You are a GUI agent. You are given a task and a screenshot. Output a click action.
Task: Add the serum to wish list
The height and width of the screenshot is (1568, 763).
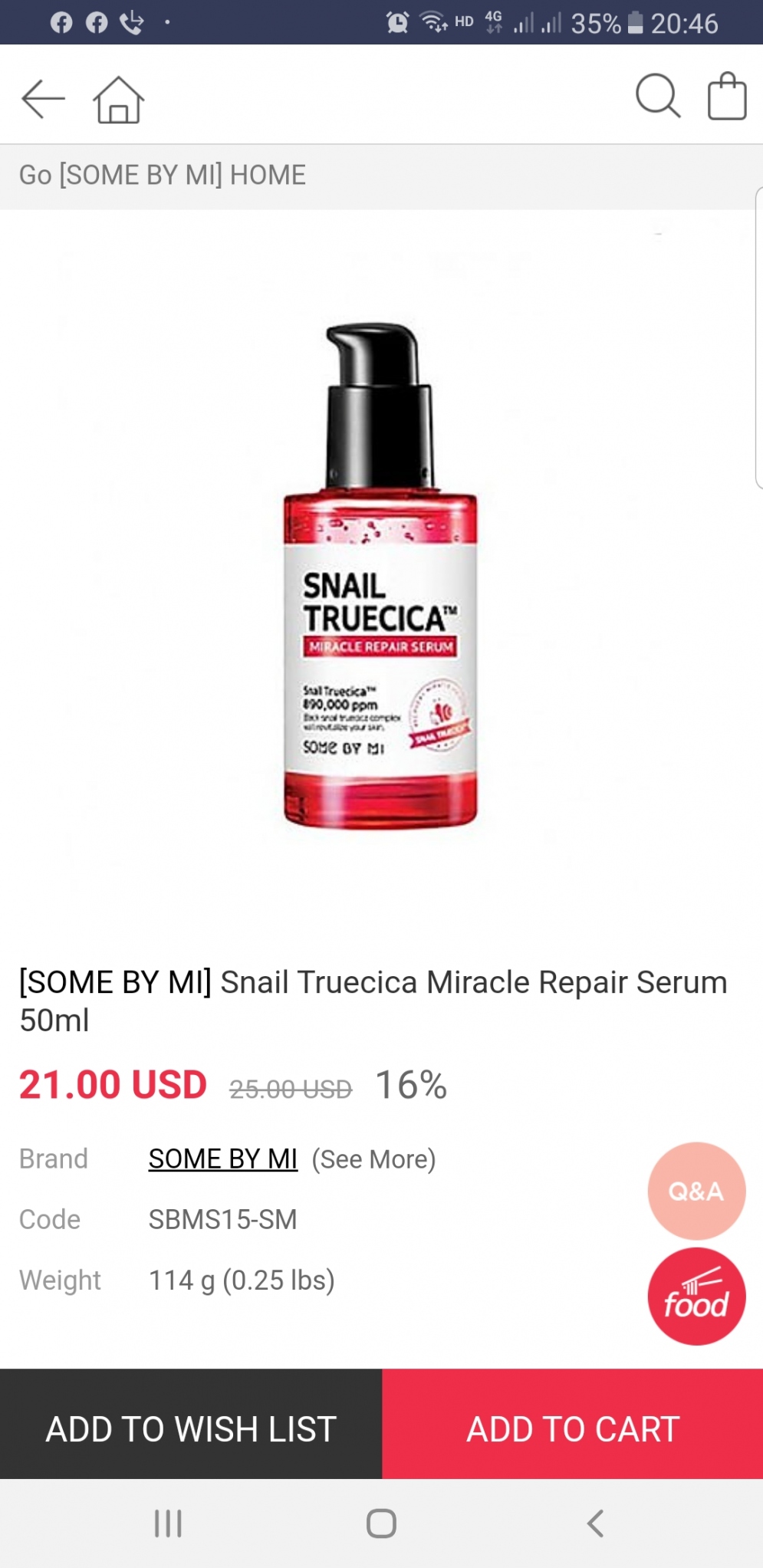point(191,1428)
